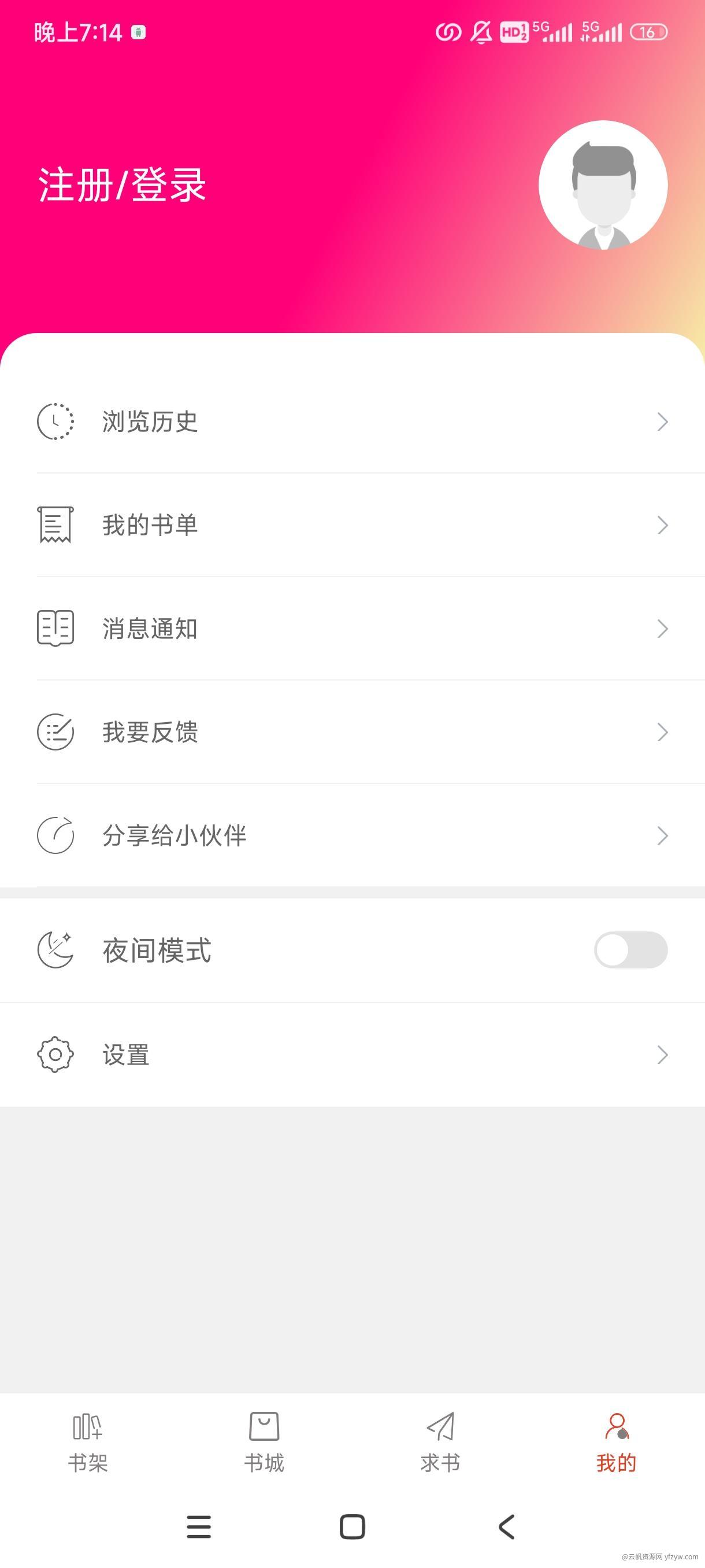Tap the system back button
The image size is (705, 1568).
(506, 1527)
